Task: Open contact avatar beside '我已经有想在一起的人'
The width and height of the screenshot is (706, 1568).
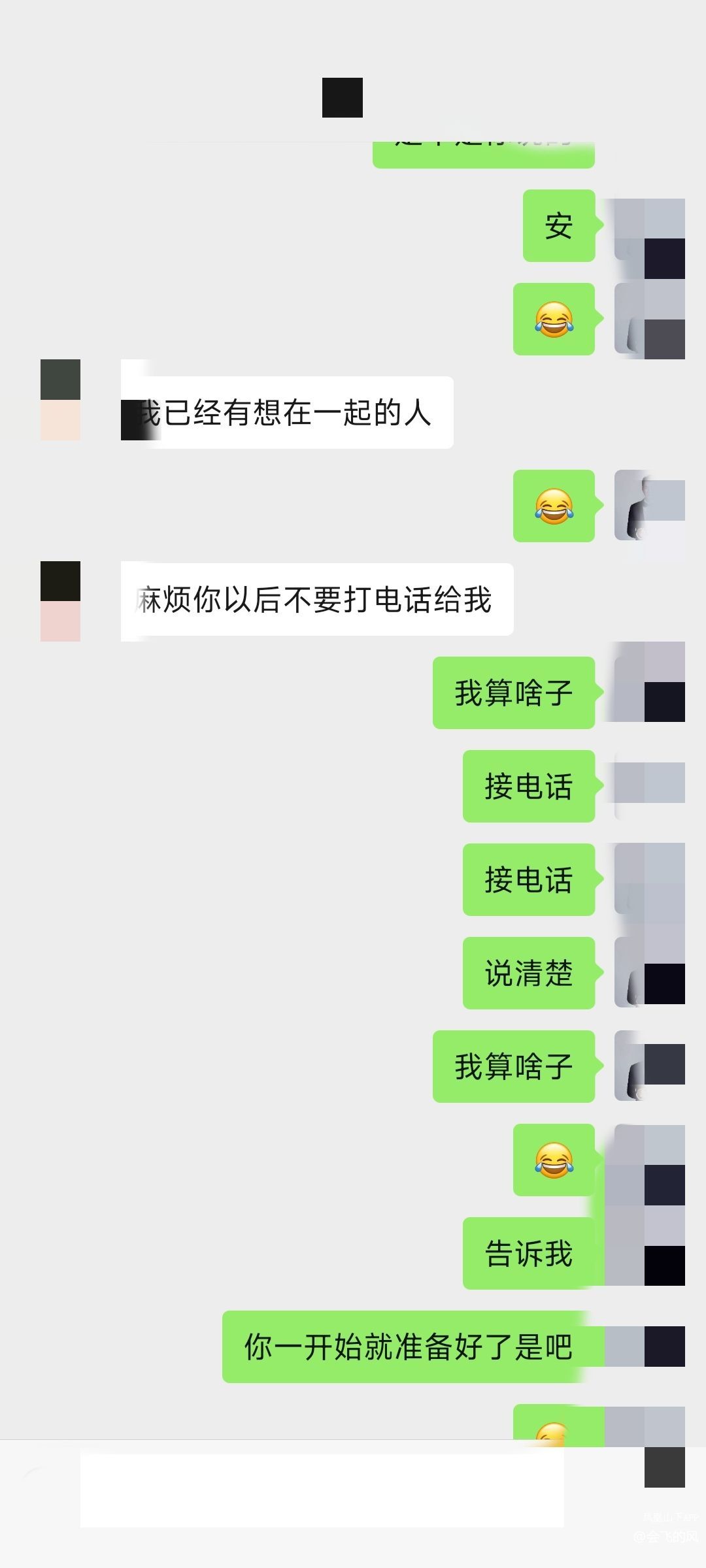Action: tap(60, 399)
